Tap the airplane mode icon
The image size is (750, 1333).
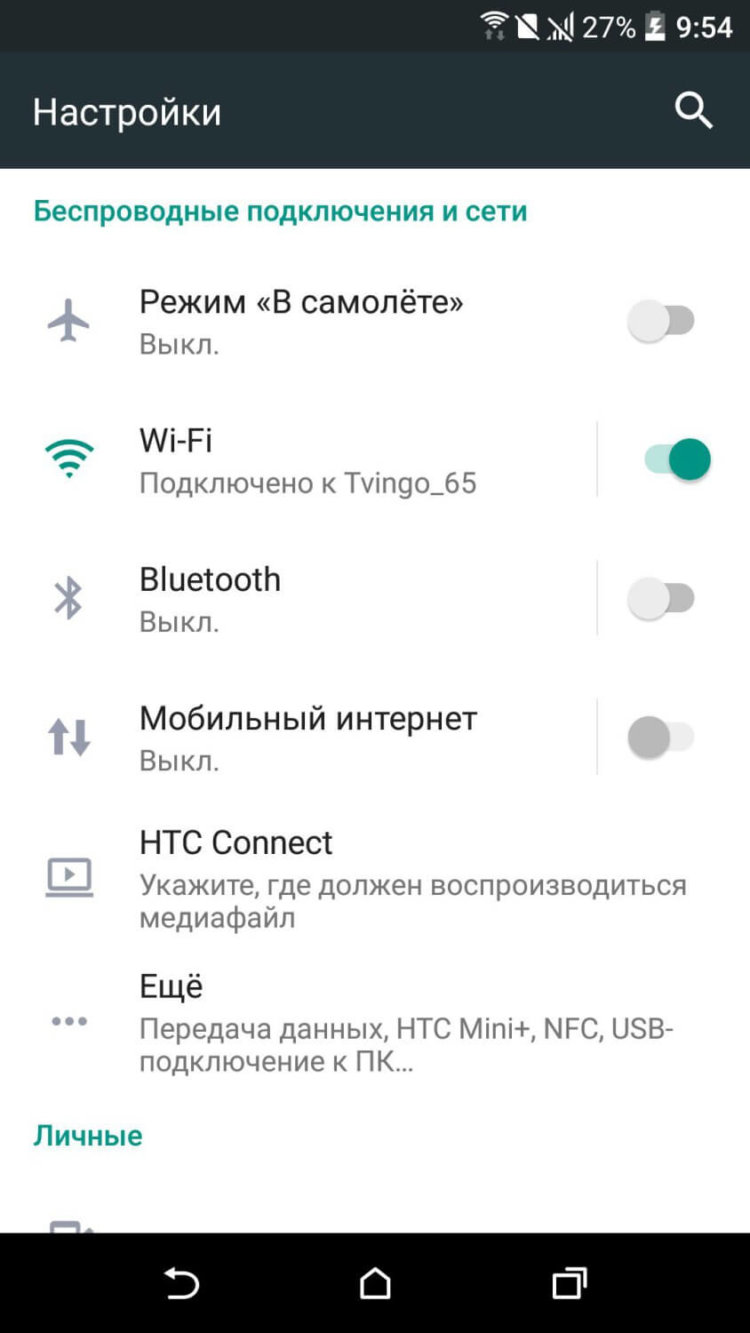coord(68,318)
